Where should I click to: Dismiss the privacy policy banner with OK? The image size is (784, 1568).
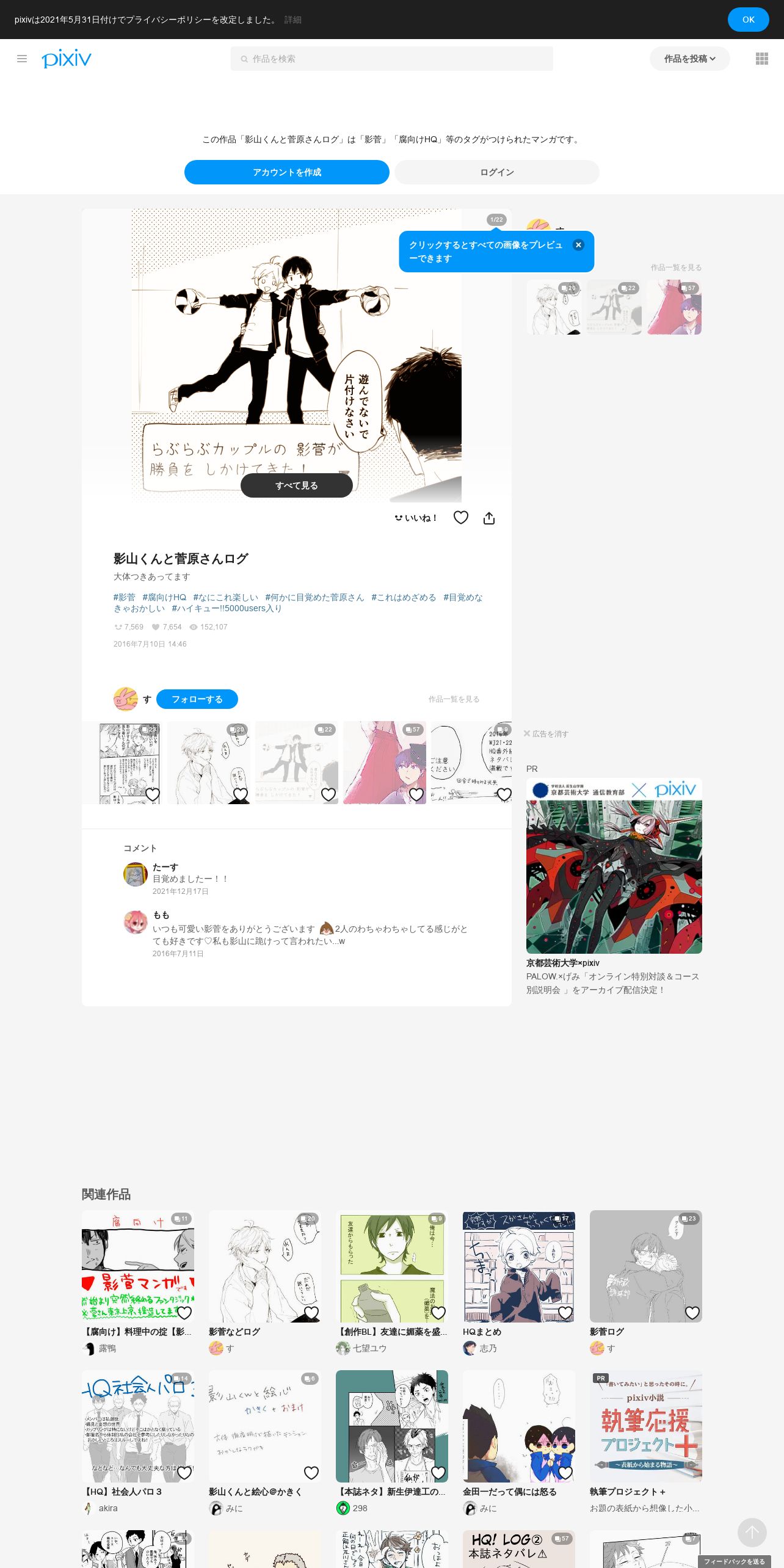click(748, 20)
